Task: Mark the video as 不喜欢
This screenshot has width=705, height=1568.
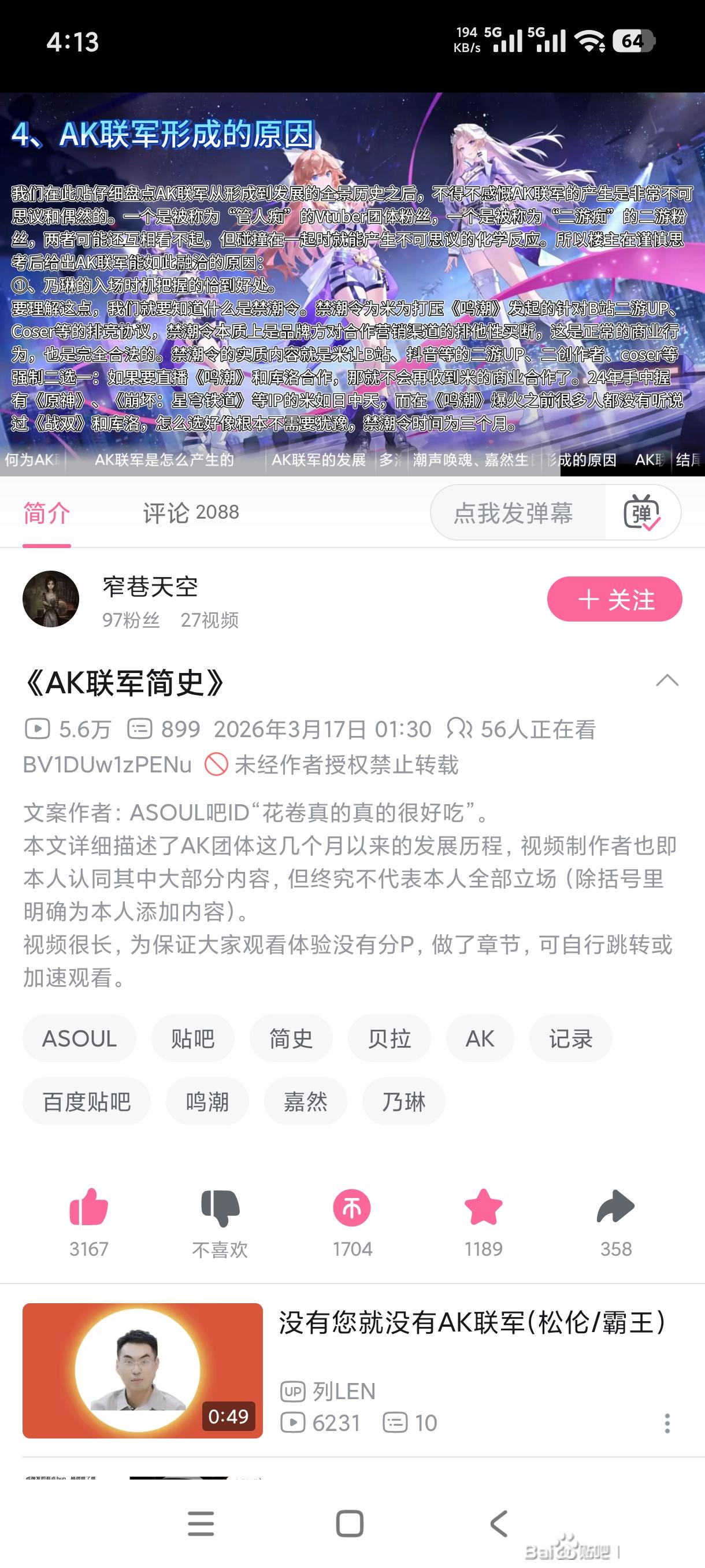Action: click(x=220, y=1208)
